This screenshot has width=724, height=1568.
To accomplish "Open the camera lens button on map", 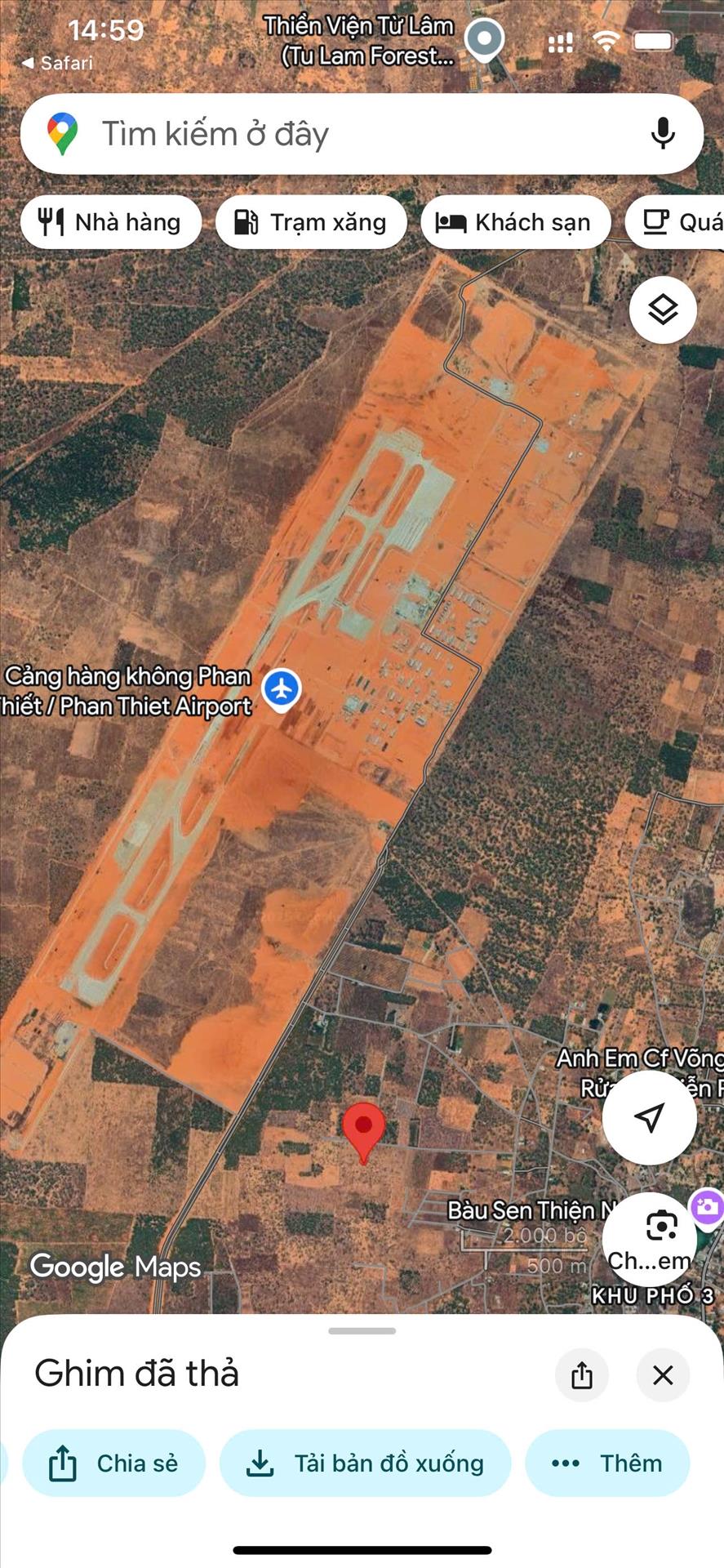I will 661,1227.
